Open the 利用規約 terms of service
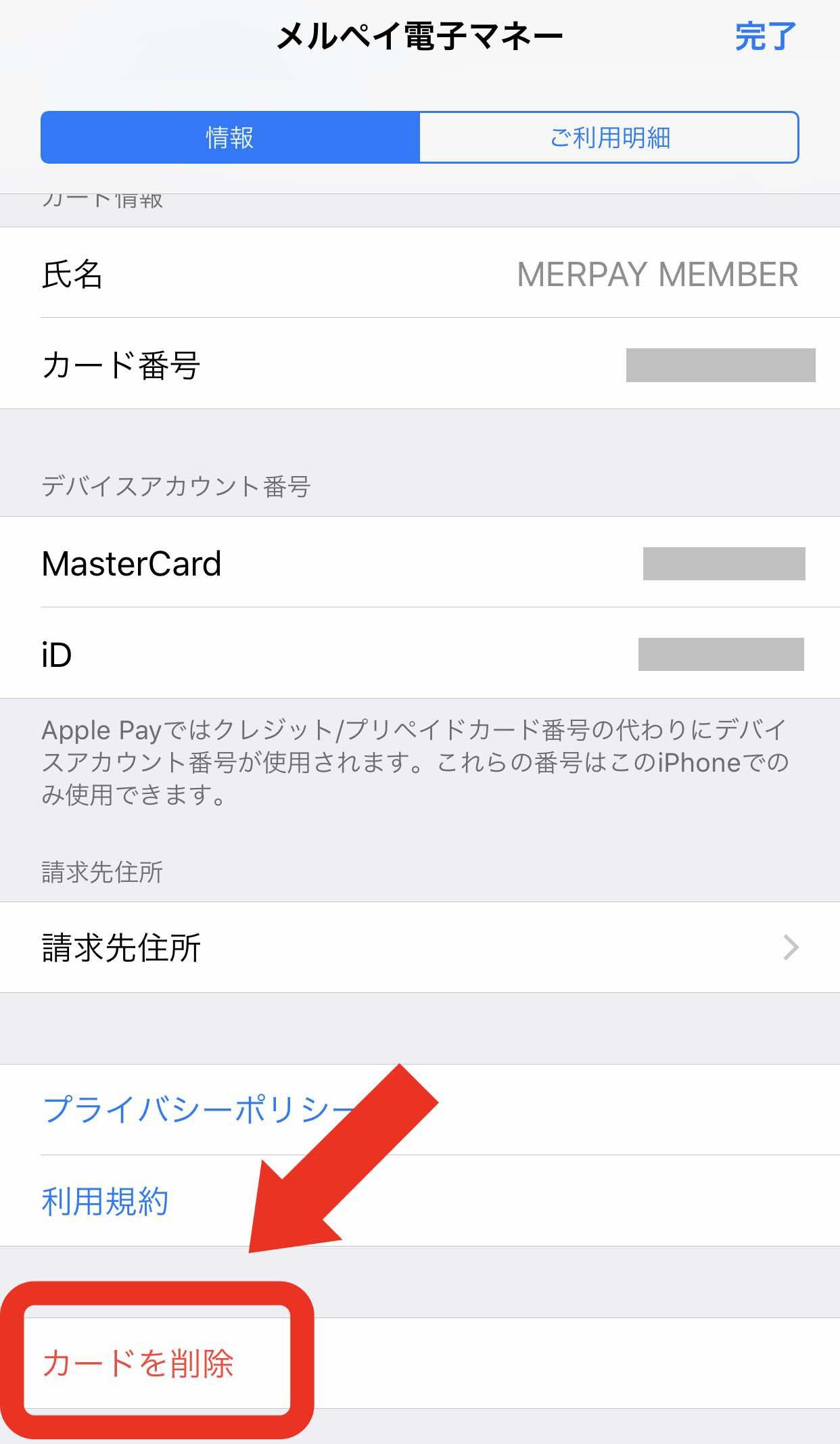This screenshot has height=1444, width=840. 106,1201
